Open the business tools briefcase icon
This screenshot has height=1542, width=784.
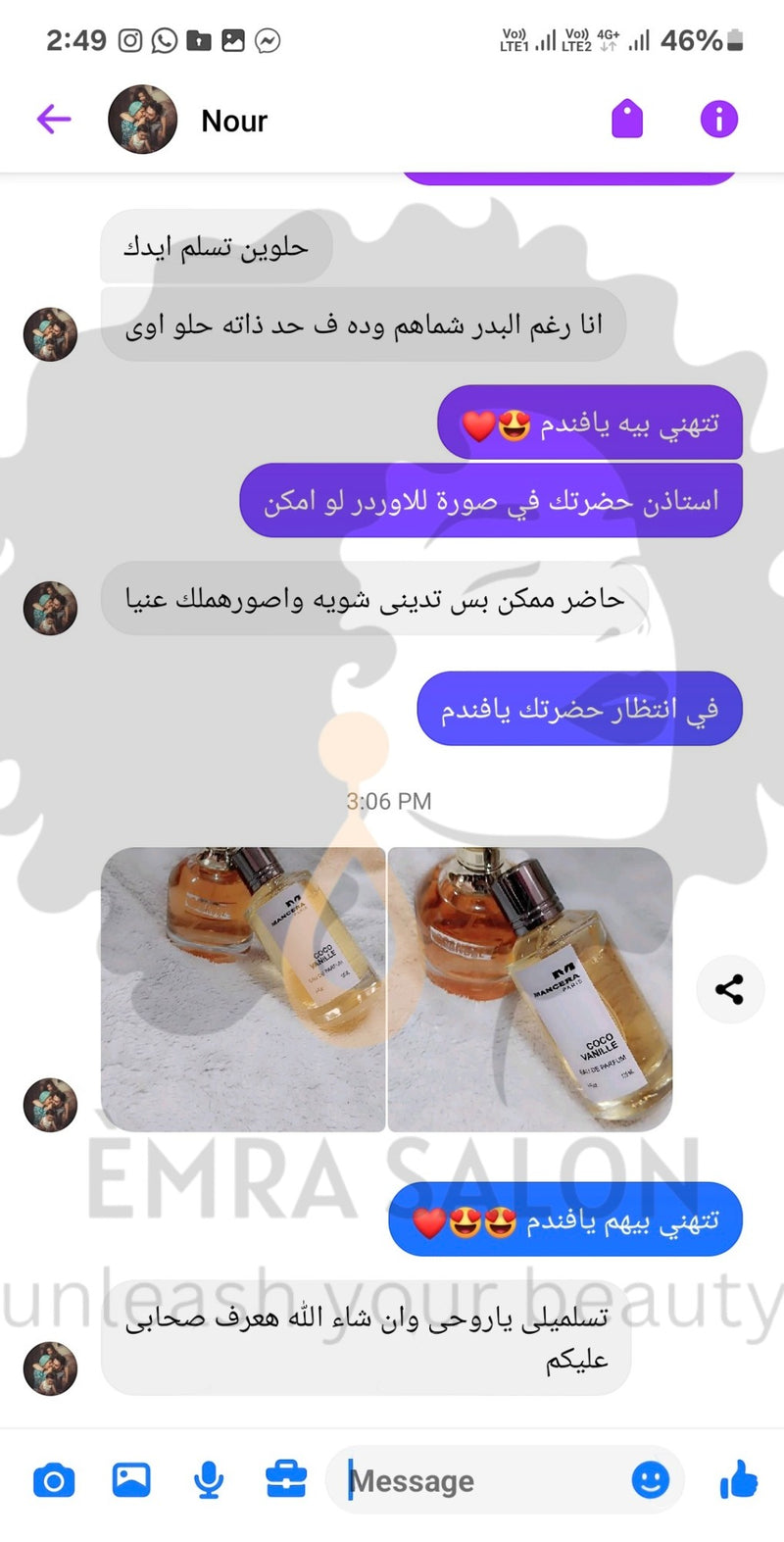[x=286, y=1479]
